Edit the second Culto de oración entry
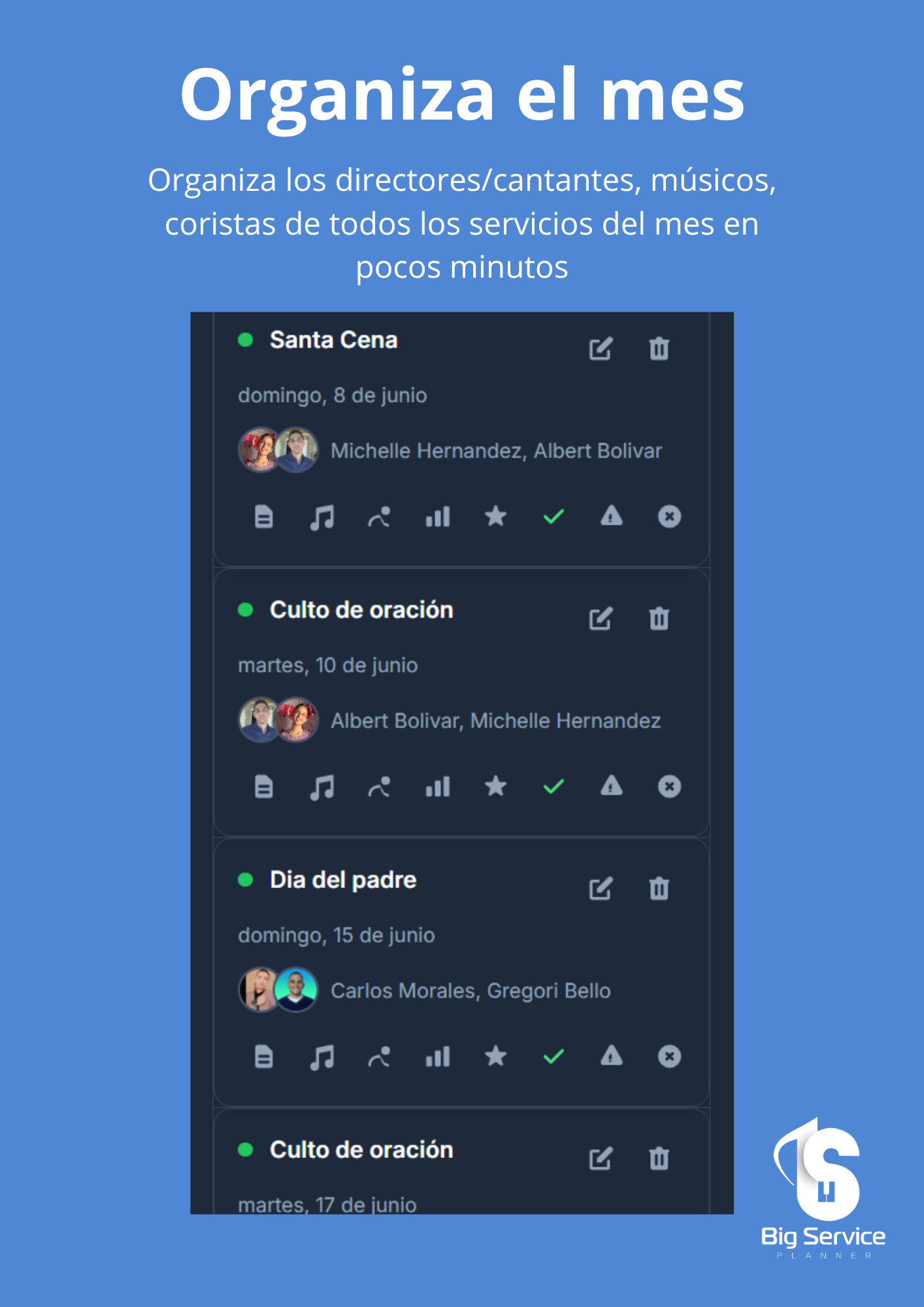924x1307 pixels. tap(601, 1158)
